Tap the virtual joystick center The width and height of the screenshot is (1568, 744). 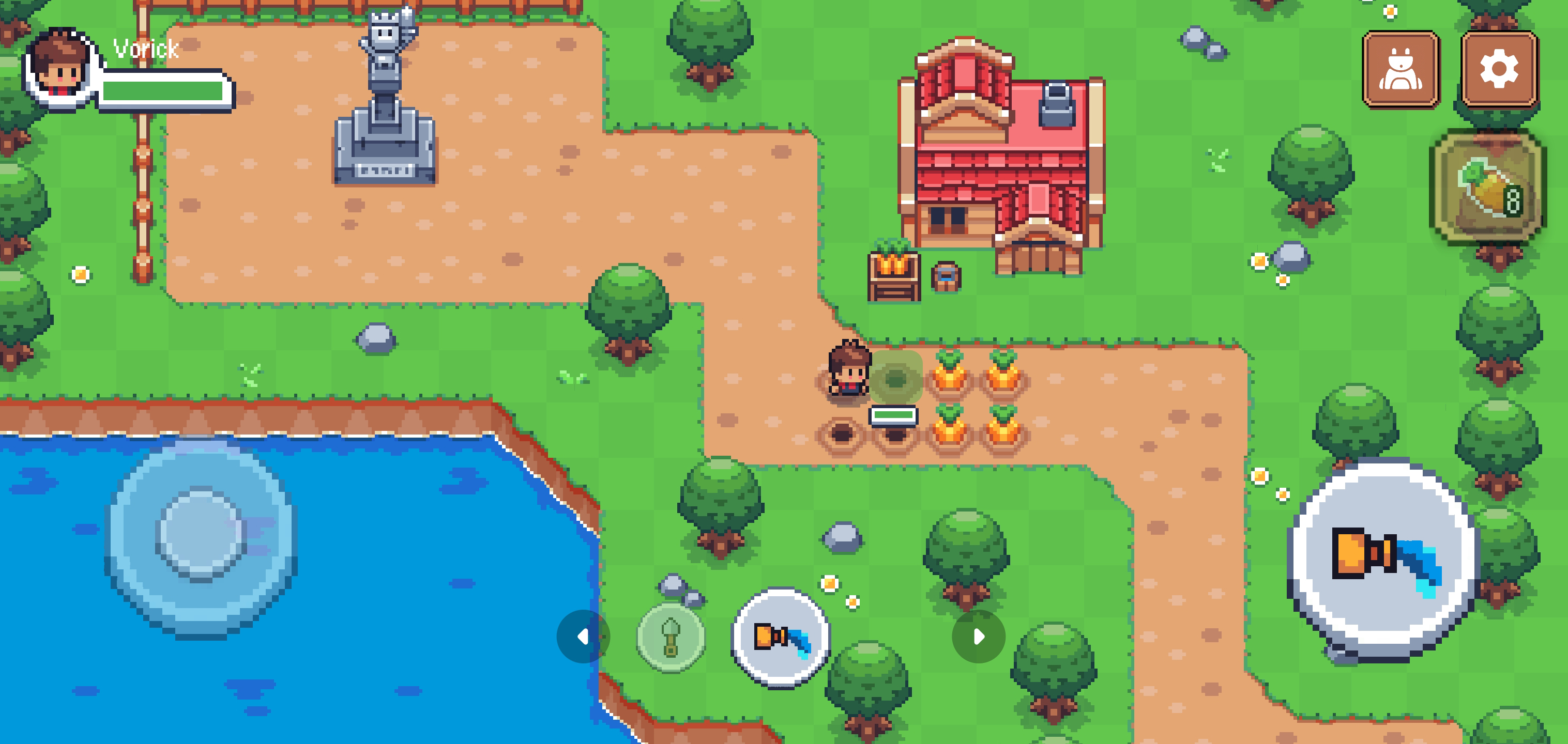coord(200,532)
